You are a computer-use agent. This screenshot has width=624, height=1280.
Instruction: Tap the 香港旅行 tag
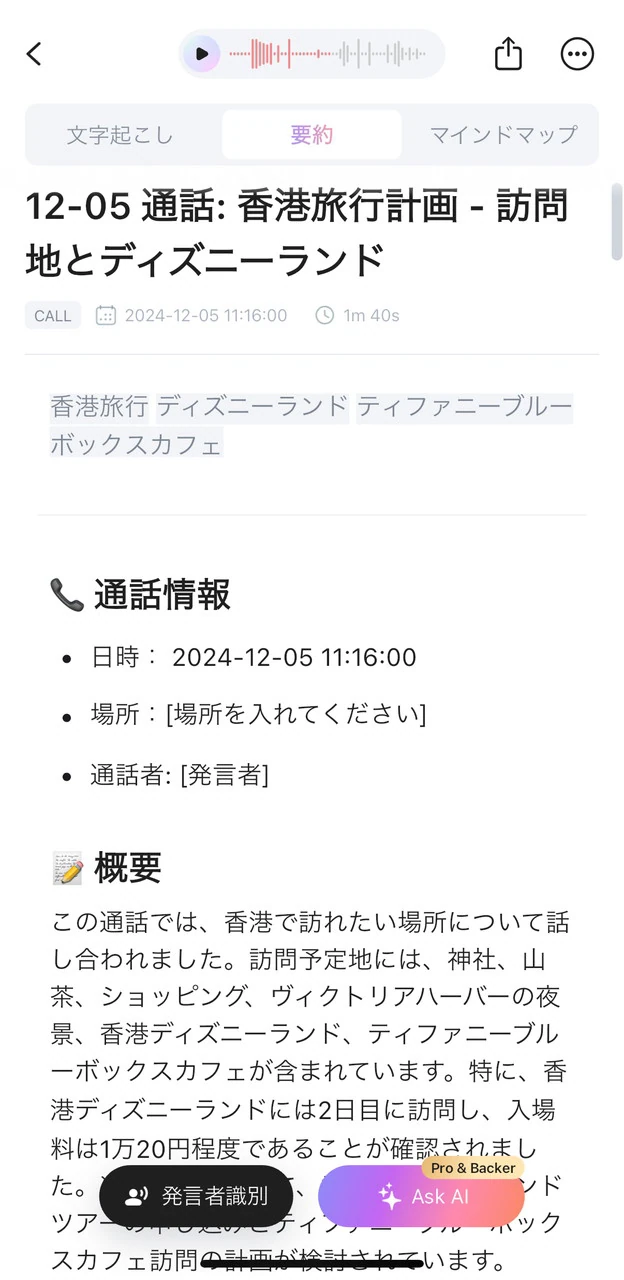(99, 407)
